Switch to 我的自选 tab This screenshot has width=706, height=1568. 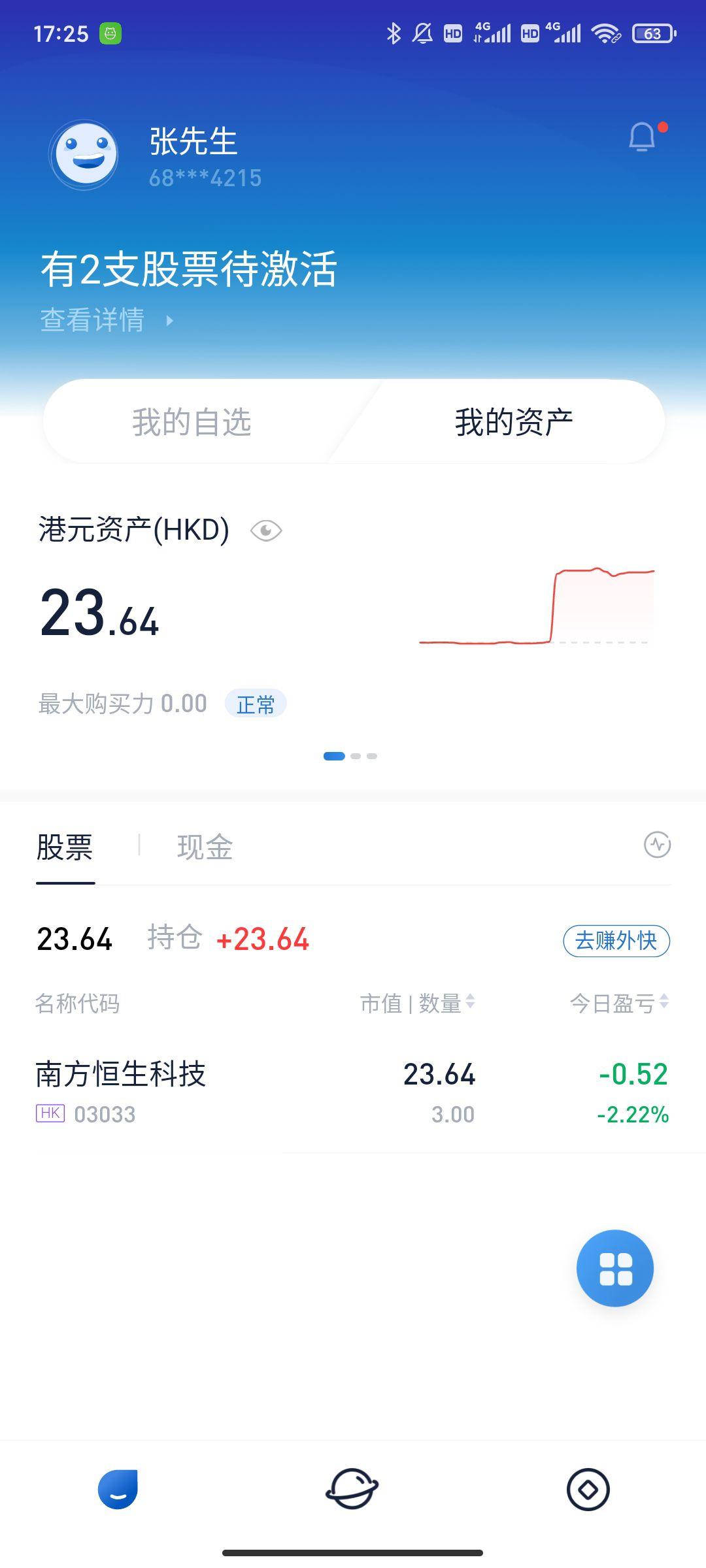point(192,422)
